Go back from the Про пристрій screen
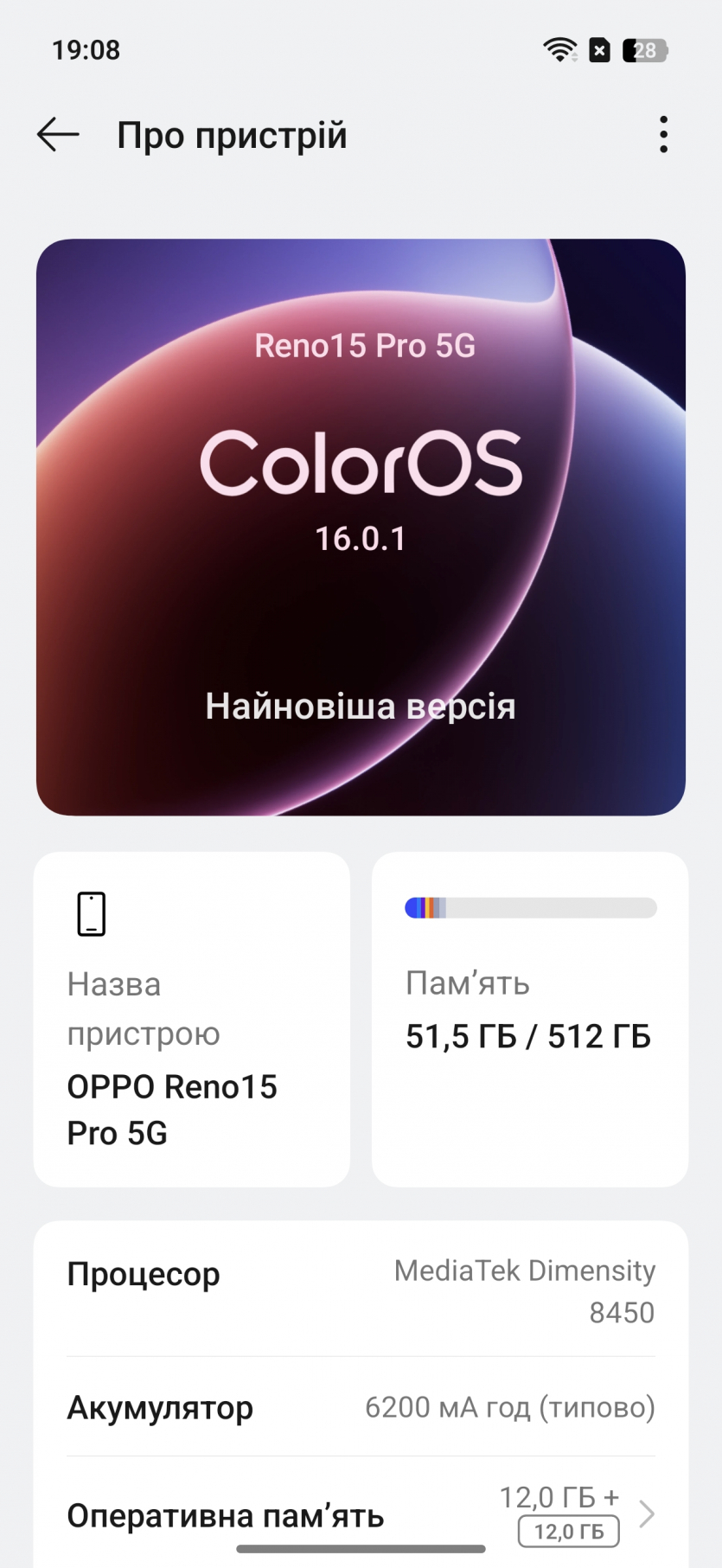 (x=59, y=135)
